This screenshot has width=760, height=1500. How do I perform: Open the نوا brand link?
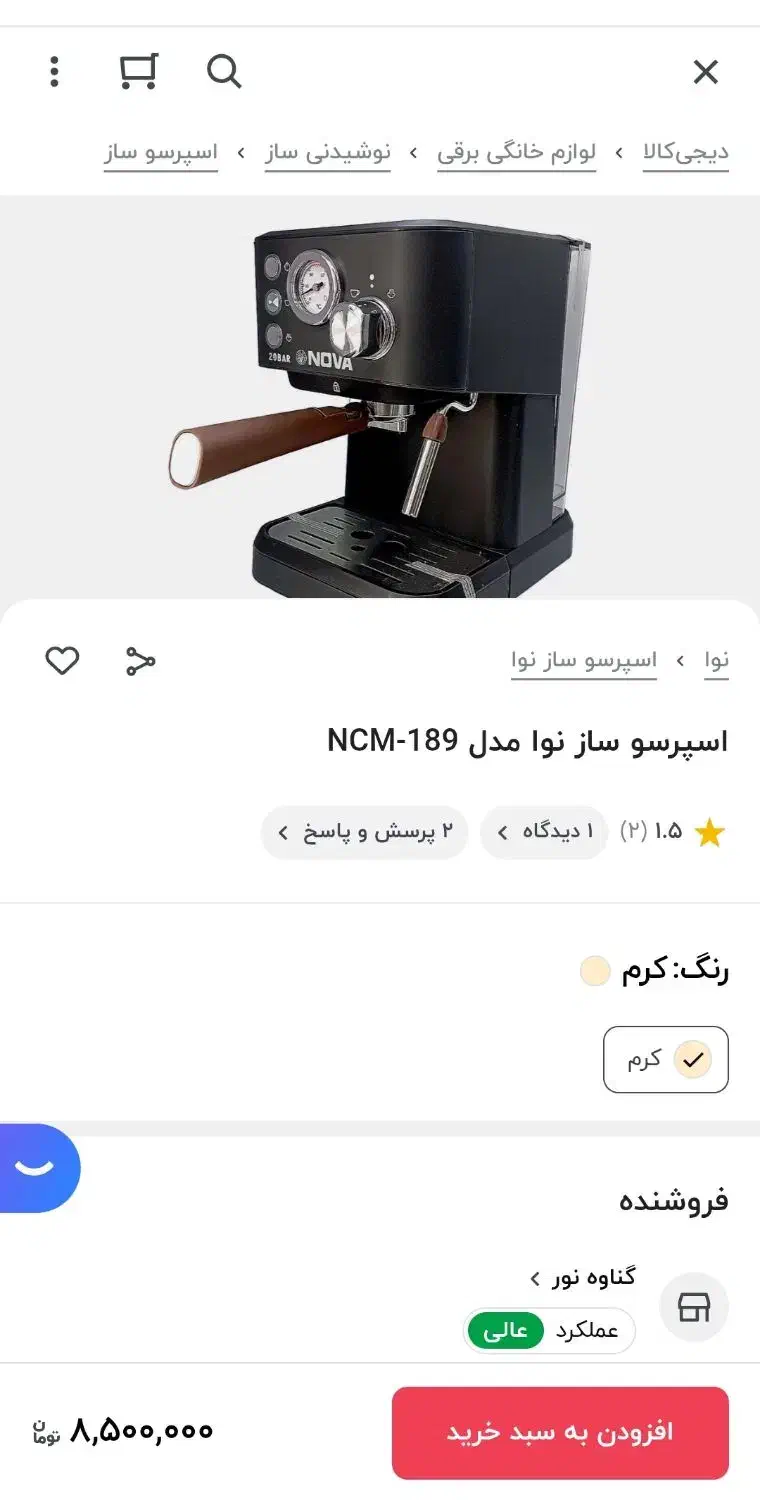pyautogui.click(x=716, y=661)
